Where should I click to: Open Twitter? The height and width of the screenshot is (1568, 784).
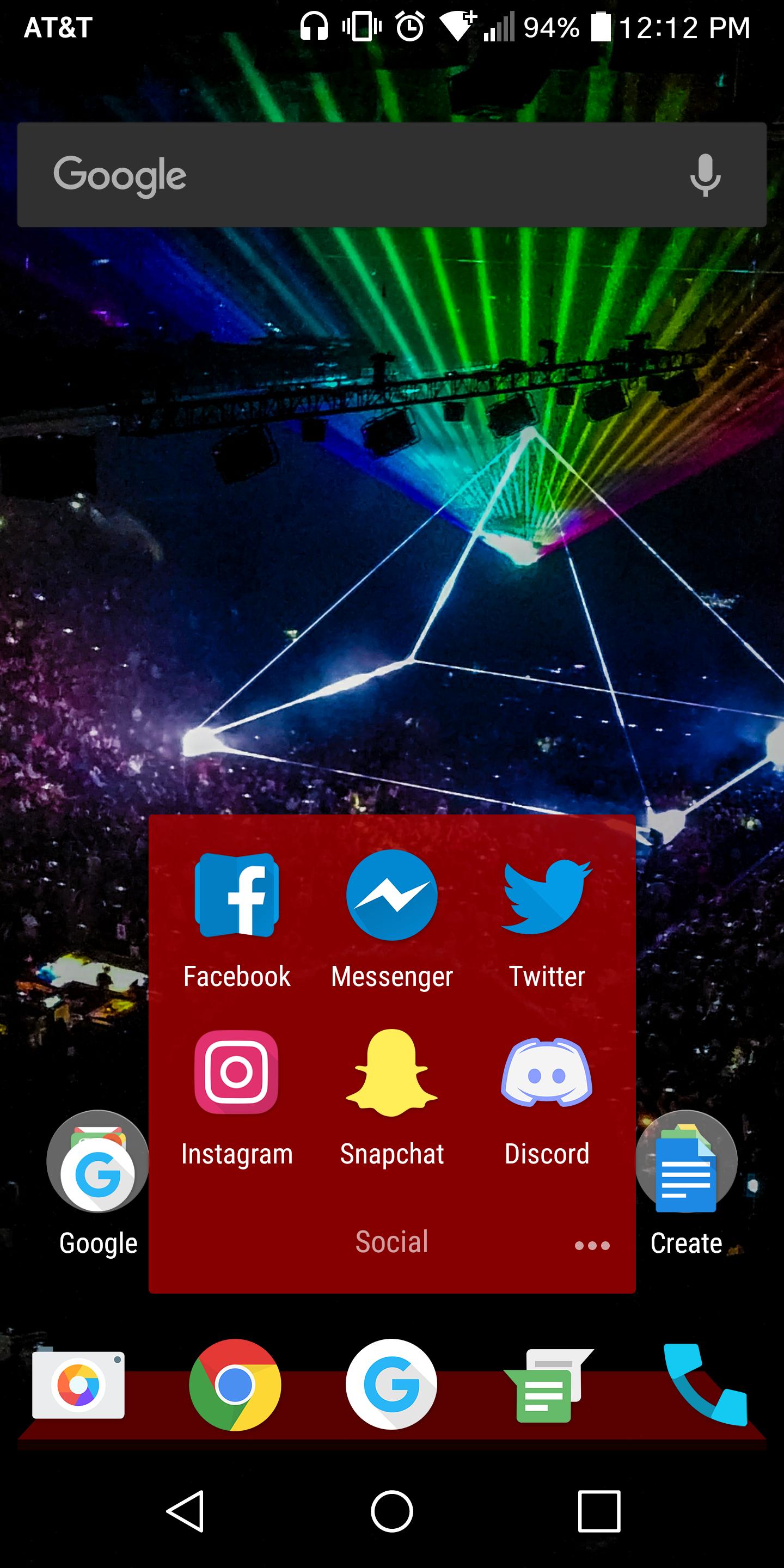coord(546,895)
